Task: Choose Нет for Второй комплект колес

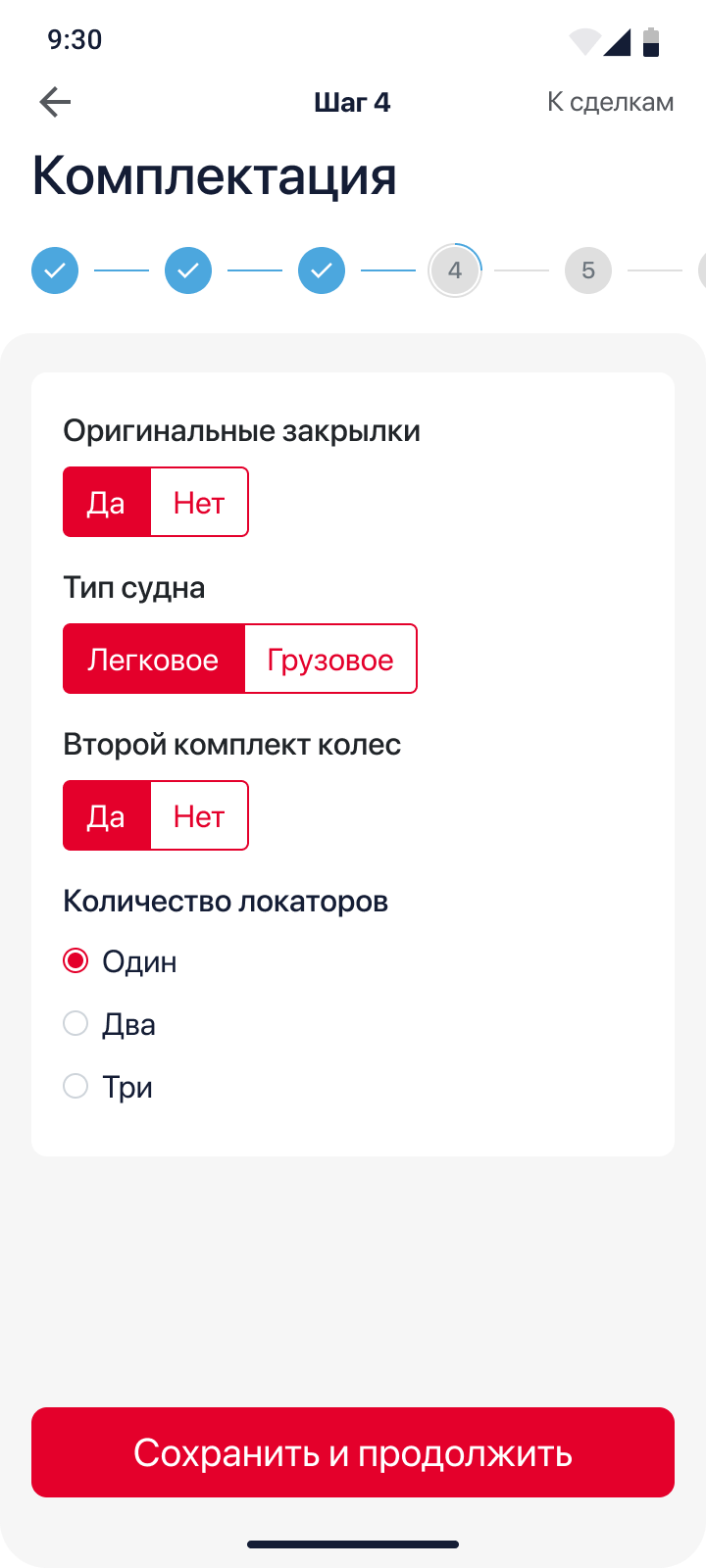Action: 199,815
